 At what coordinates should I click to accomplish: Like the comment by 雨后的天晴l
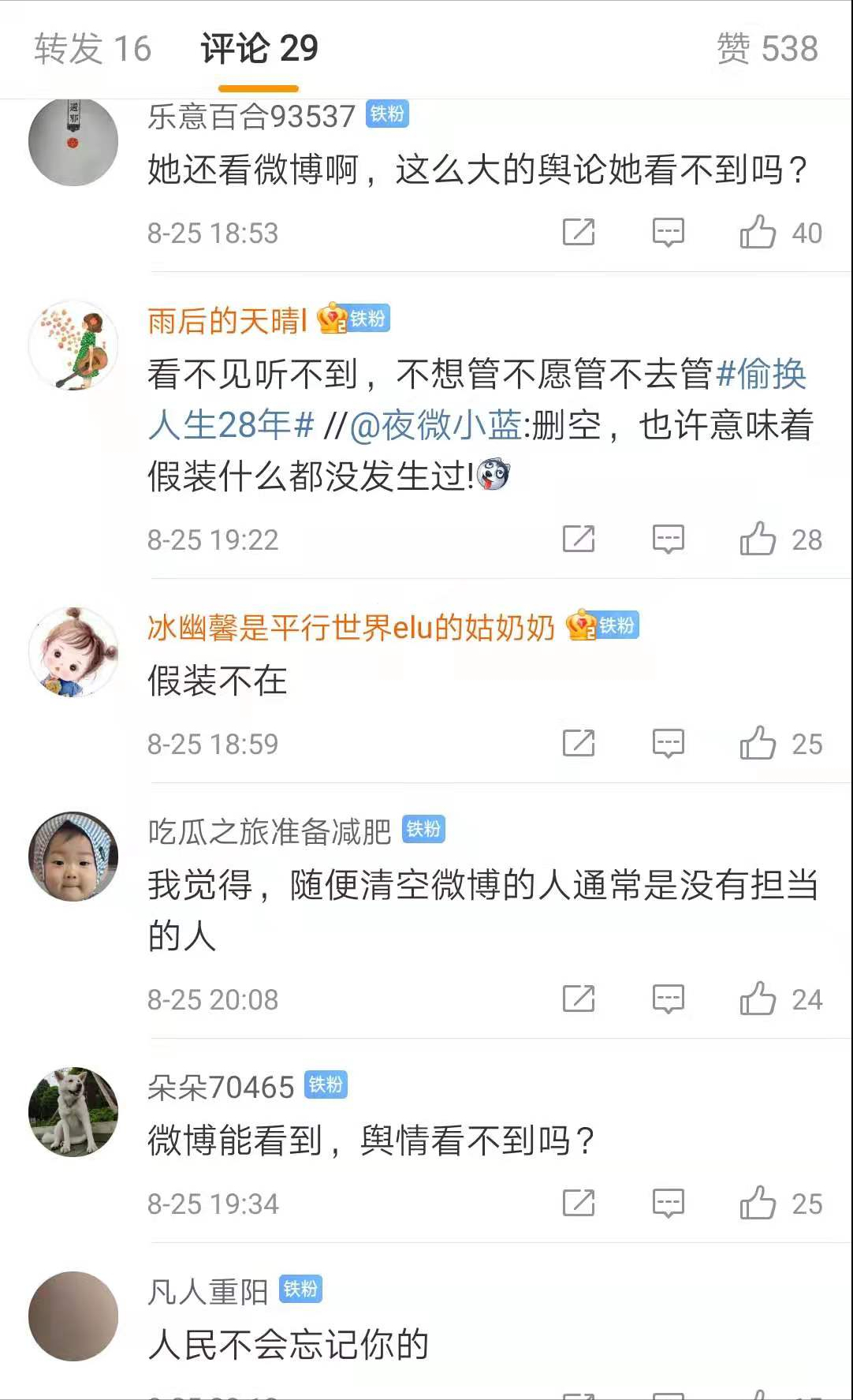[758, 539]
